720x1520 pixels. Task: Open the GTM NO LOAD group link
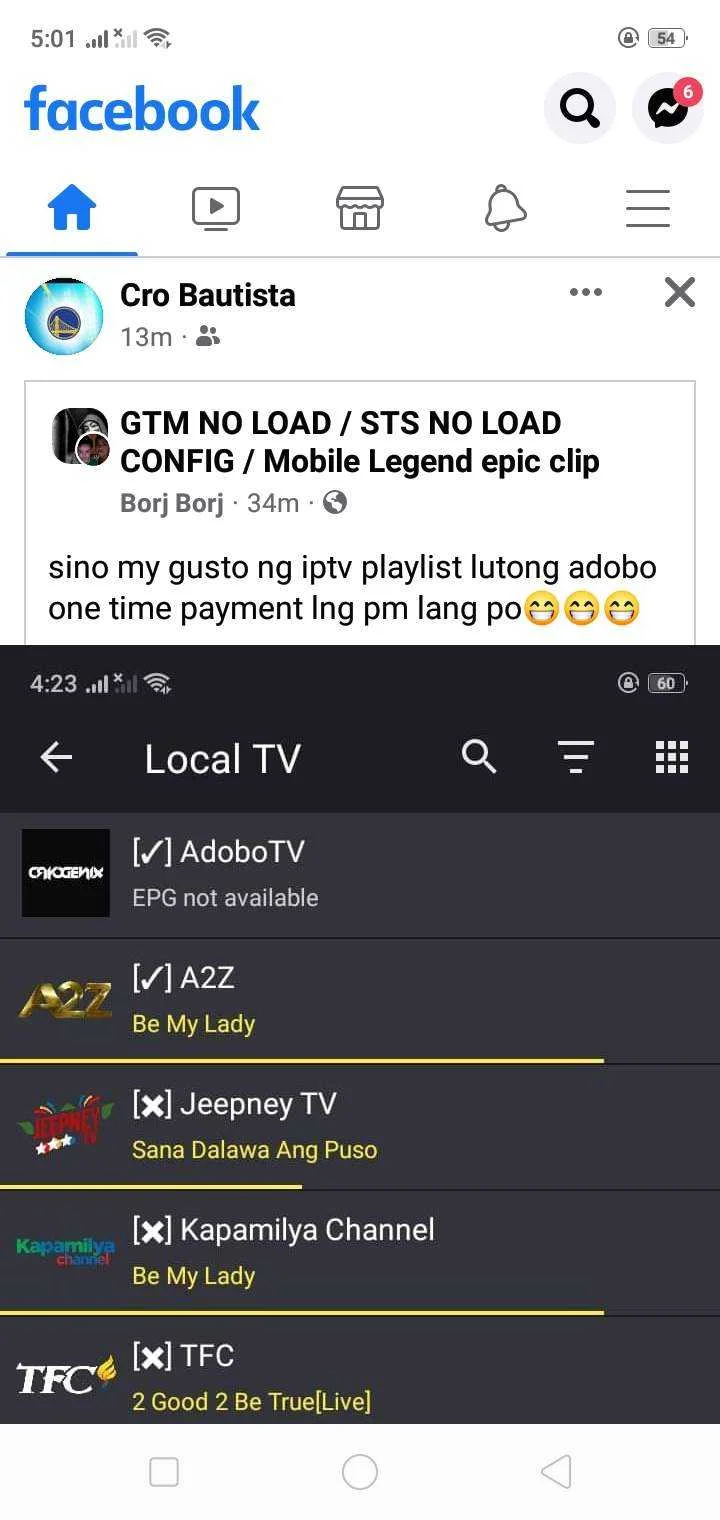pos(360,442)
